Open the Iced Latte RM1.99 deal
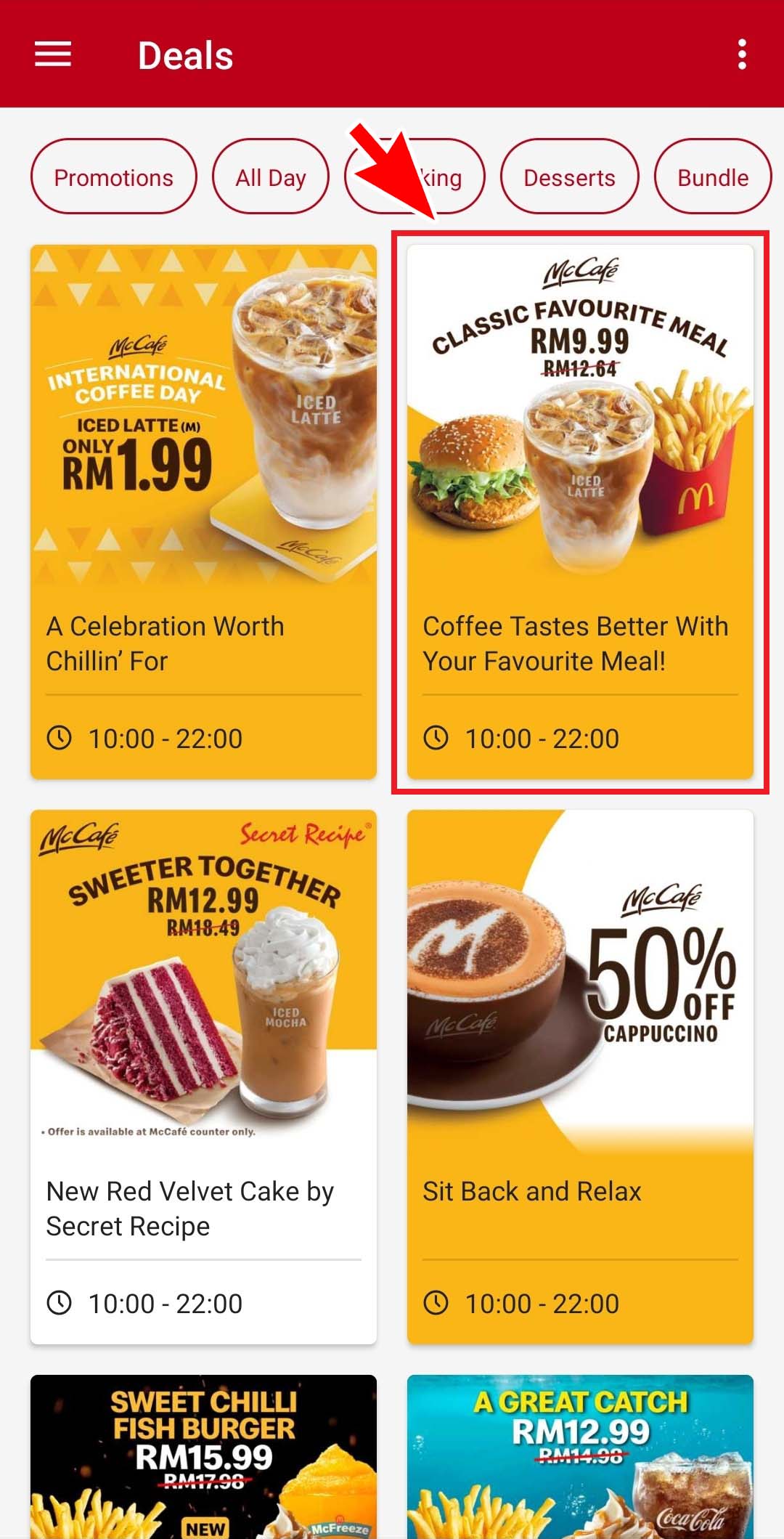The width and height of the screenshot is (784, 1539). 203,512
